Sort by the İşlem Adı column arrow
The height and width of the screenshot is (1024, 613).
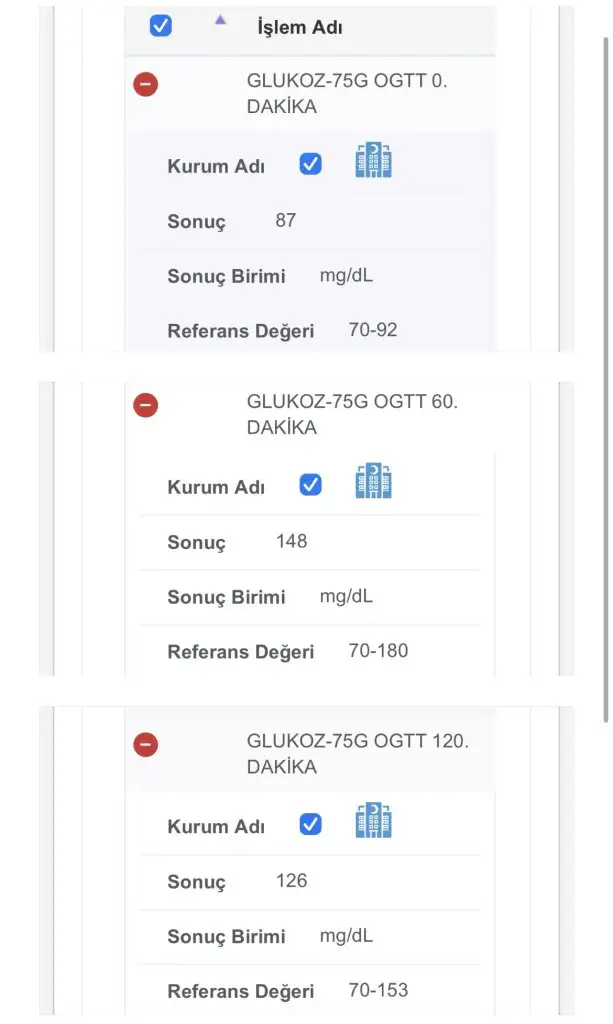[x=221, y=20]
